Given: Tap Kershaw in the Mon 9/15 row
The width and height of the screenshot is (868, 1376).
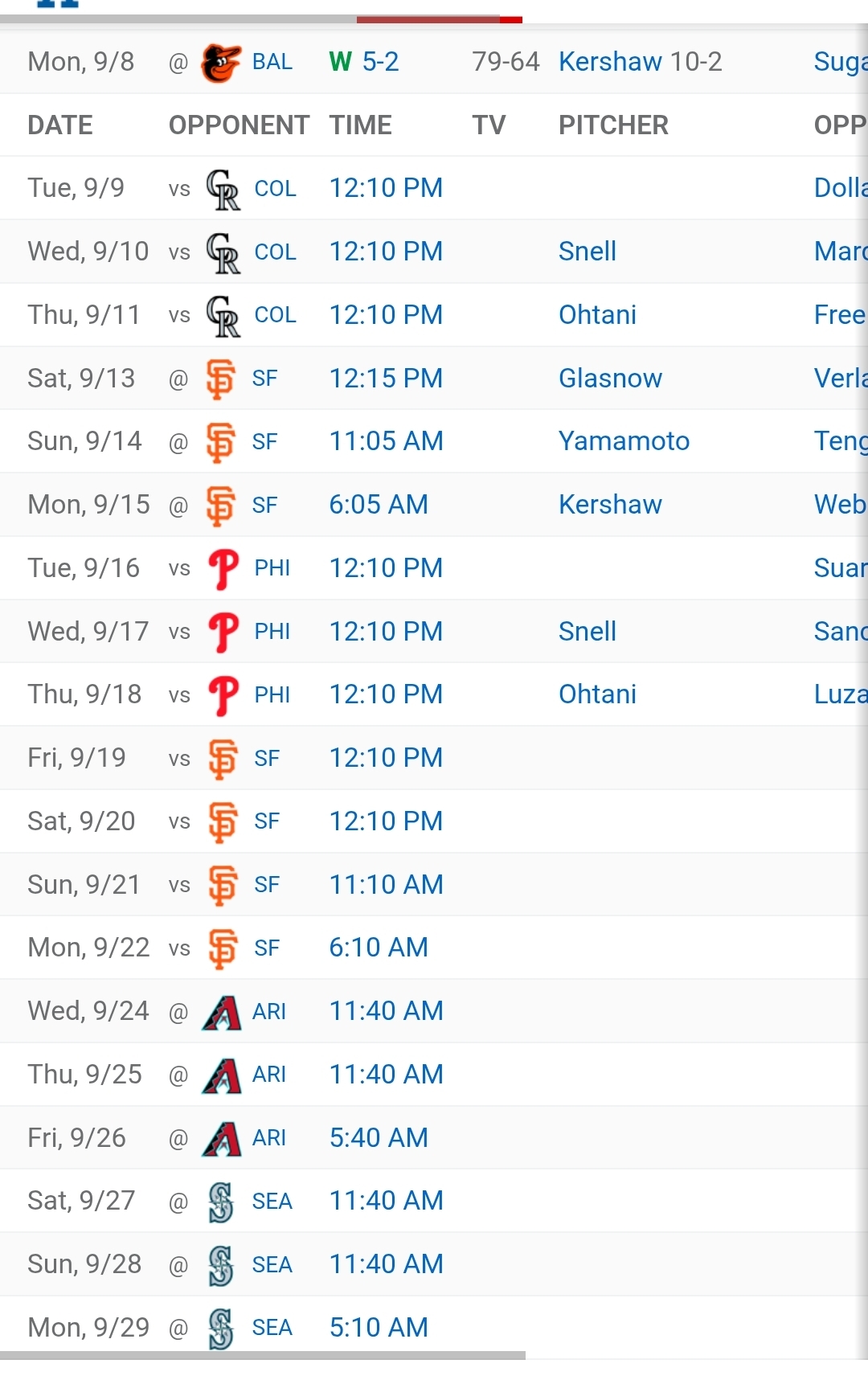Looking at the screenshot, I should point(610,505).
